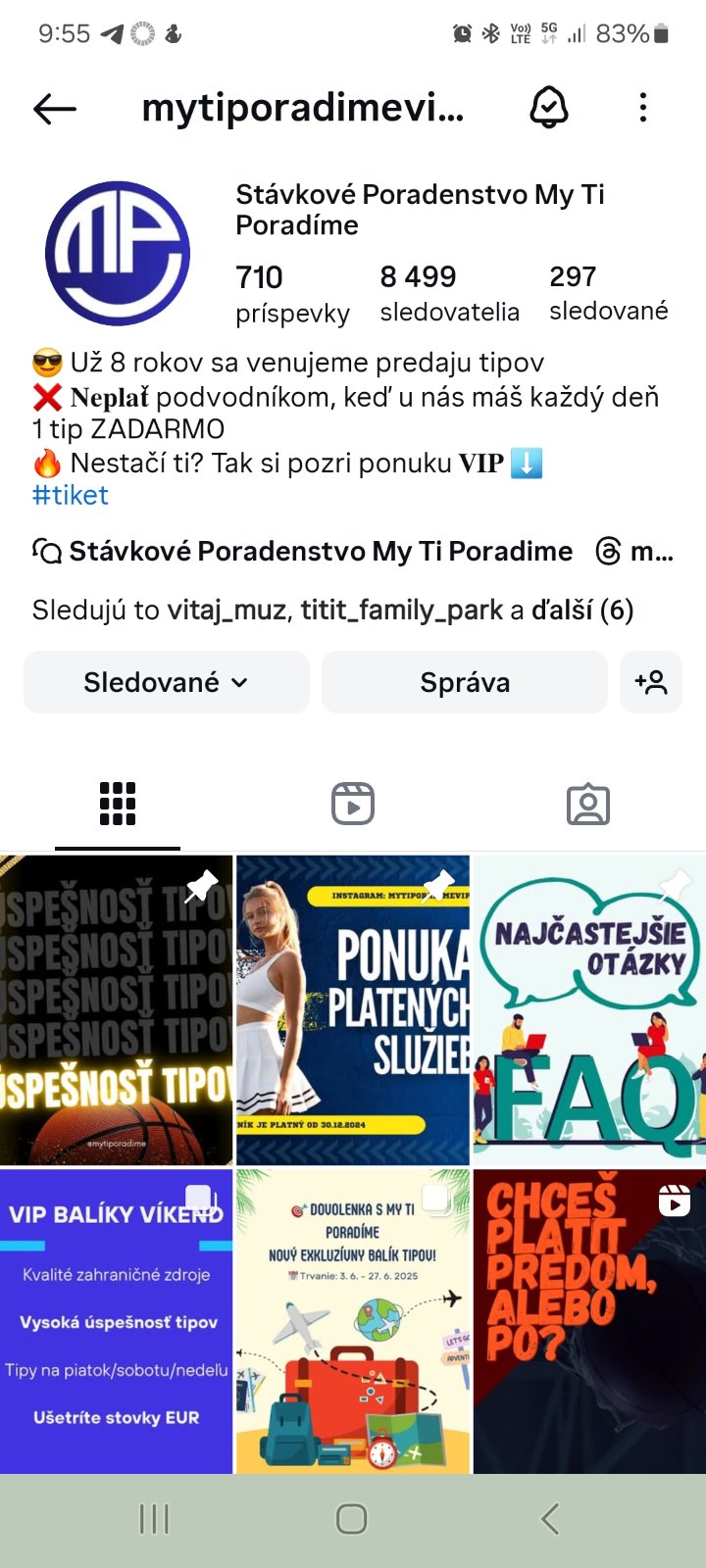Open the three-dot overflow menu
The image size is (706, 1568).
[x=643, y=108]
